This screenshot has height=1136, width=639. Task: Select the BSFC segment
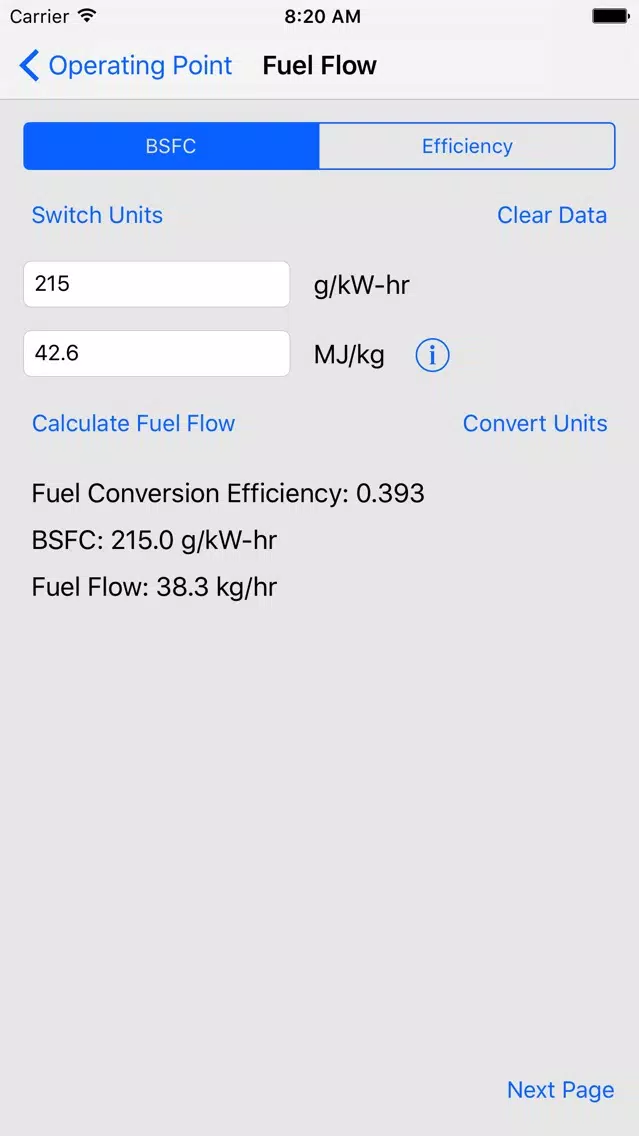[x=171, y=146]
